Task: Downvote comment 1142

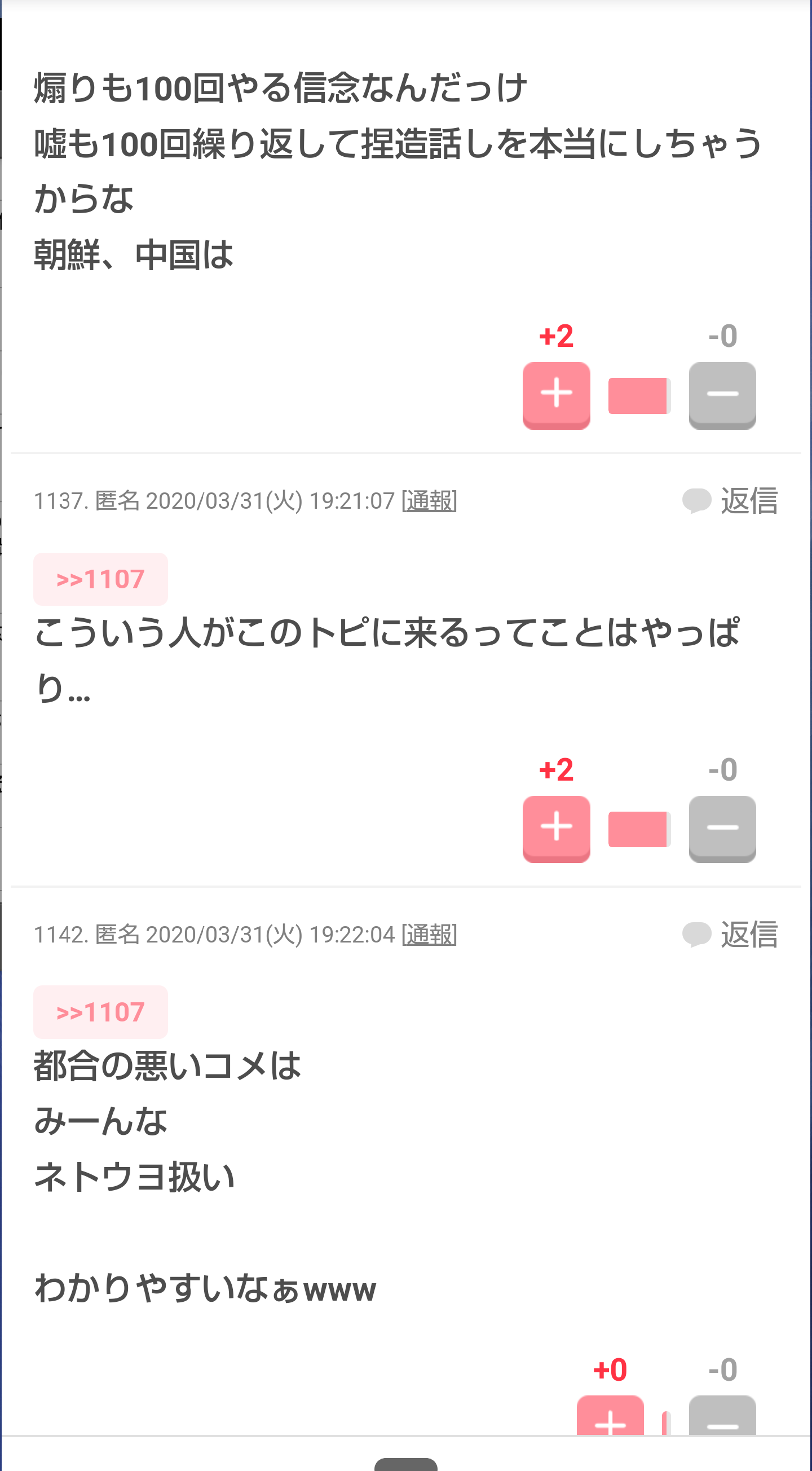Action: pos(722,1415)
